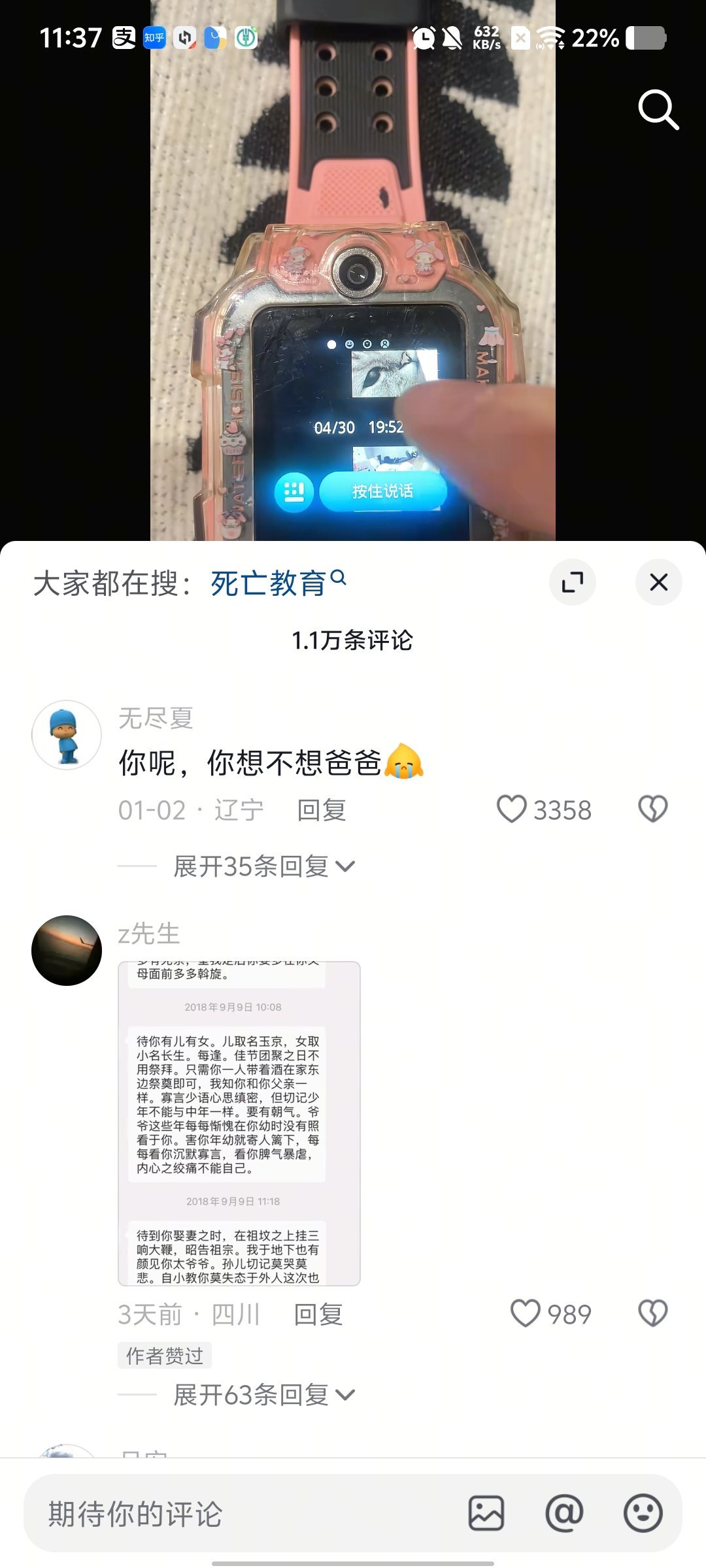706x1568 pixels.
Task: Like z先生's comment with 989 likes
Action: 526,1314
